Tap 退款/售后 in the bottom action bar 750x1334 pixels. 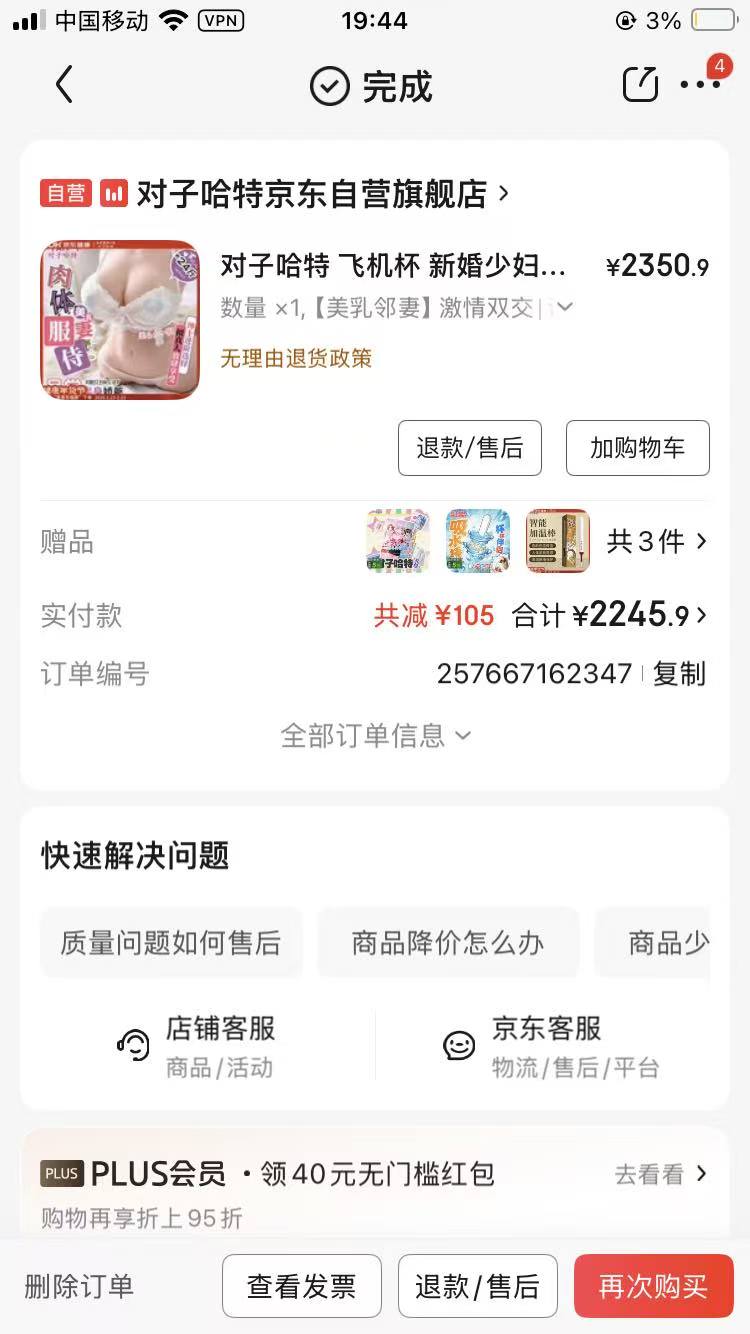click(x=477, y=1286)
